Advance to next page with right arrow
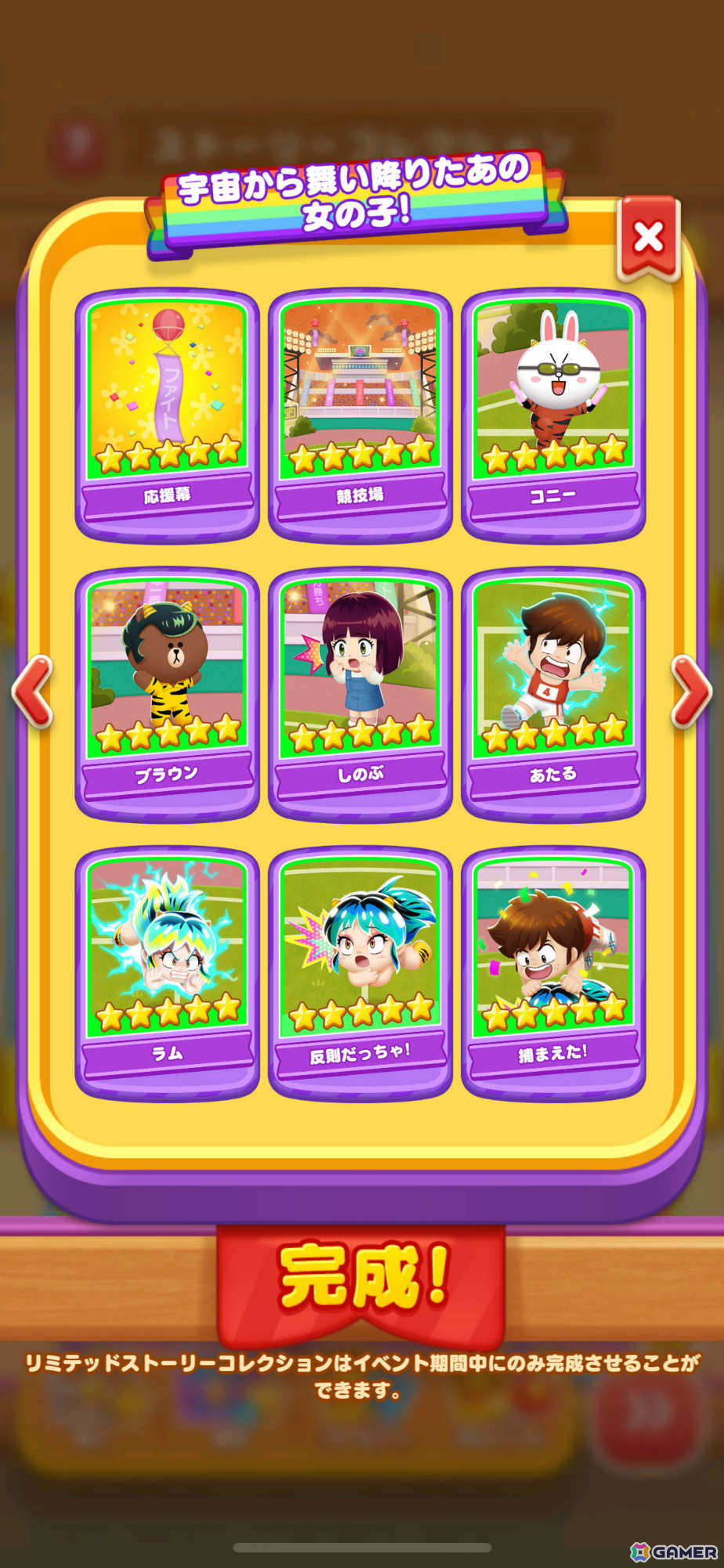 (x=690, y=690)
